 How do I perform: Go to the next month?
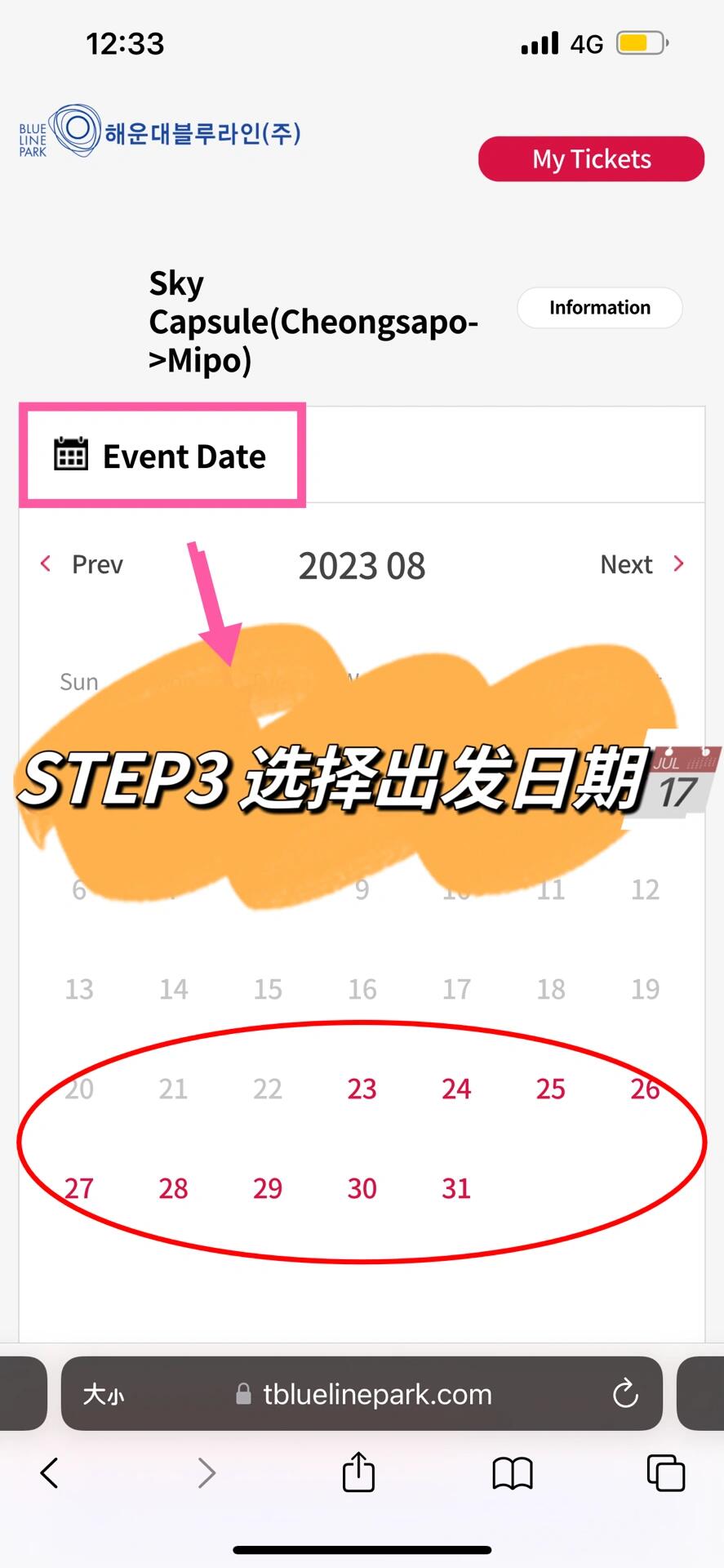coord(642,564)
